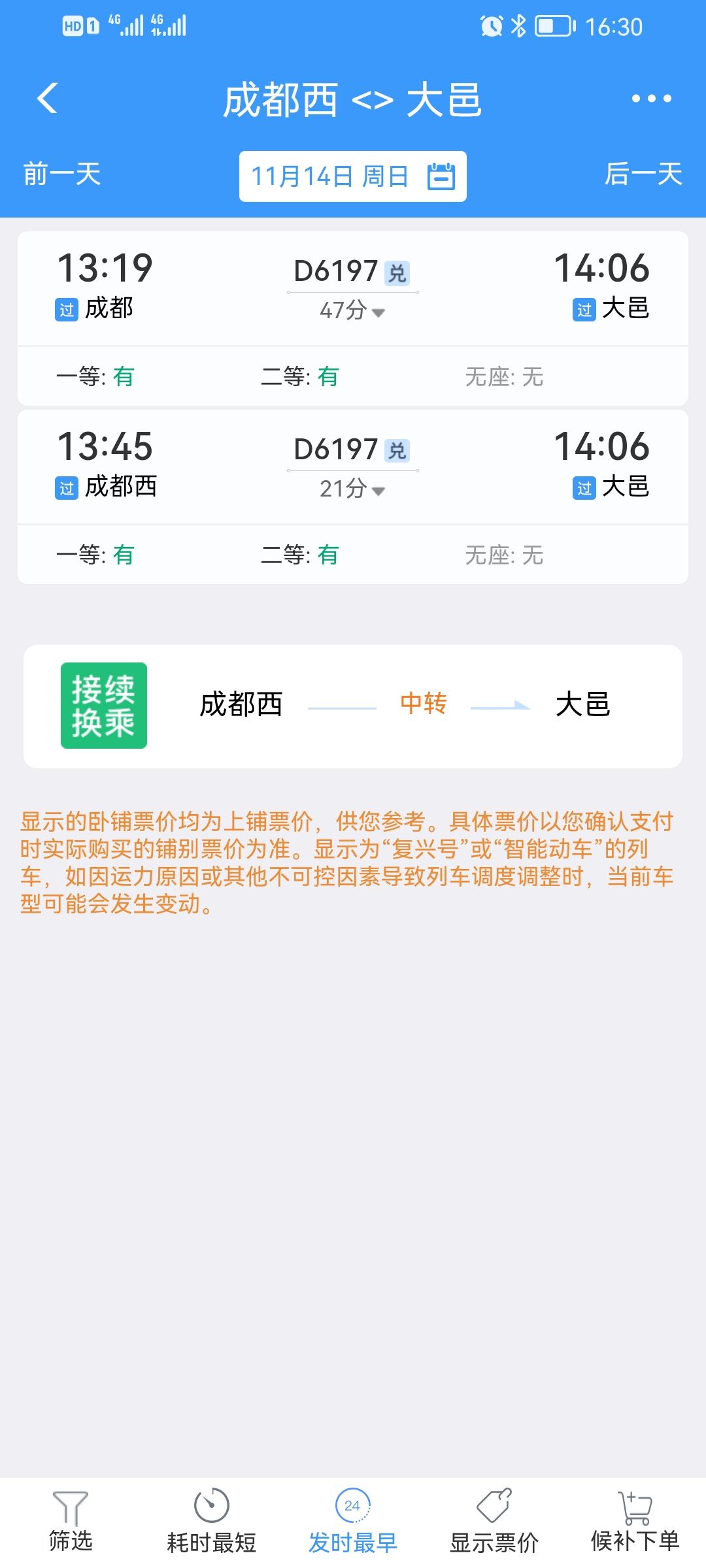
Task: Select the 13:45 train departing from 成都西
Action: click(x=353, y=497)
